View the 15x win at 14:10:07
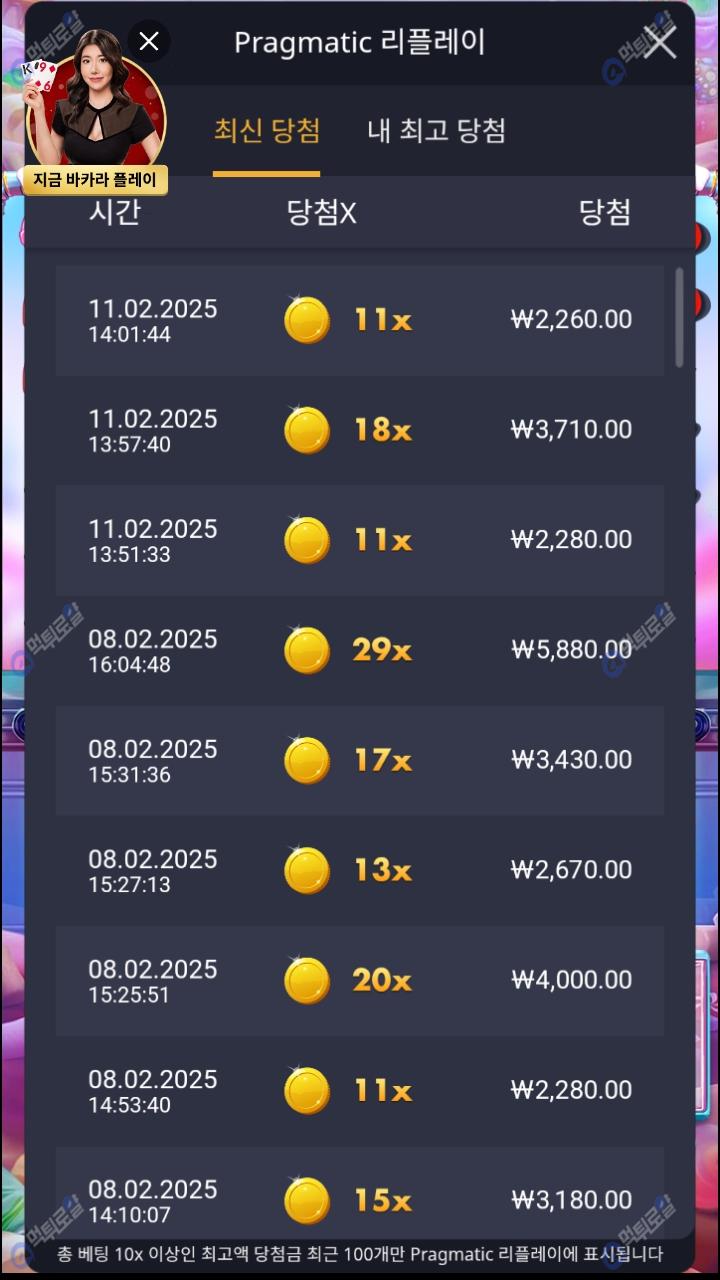 [x=359, y=1198]
